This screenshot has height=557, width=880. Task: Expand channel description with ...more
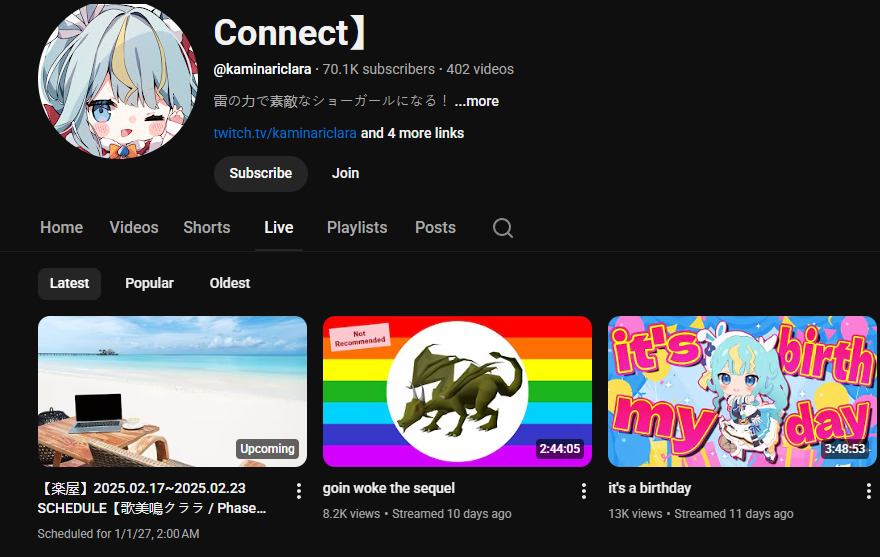point(476,101)
